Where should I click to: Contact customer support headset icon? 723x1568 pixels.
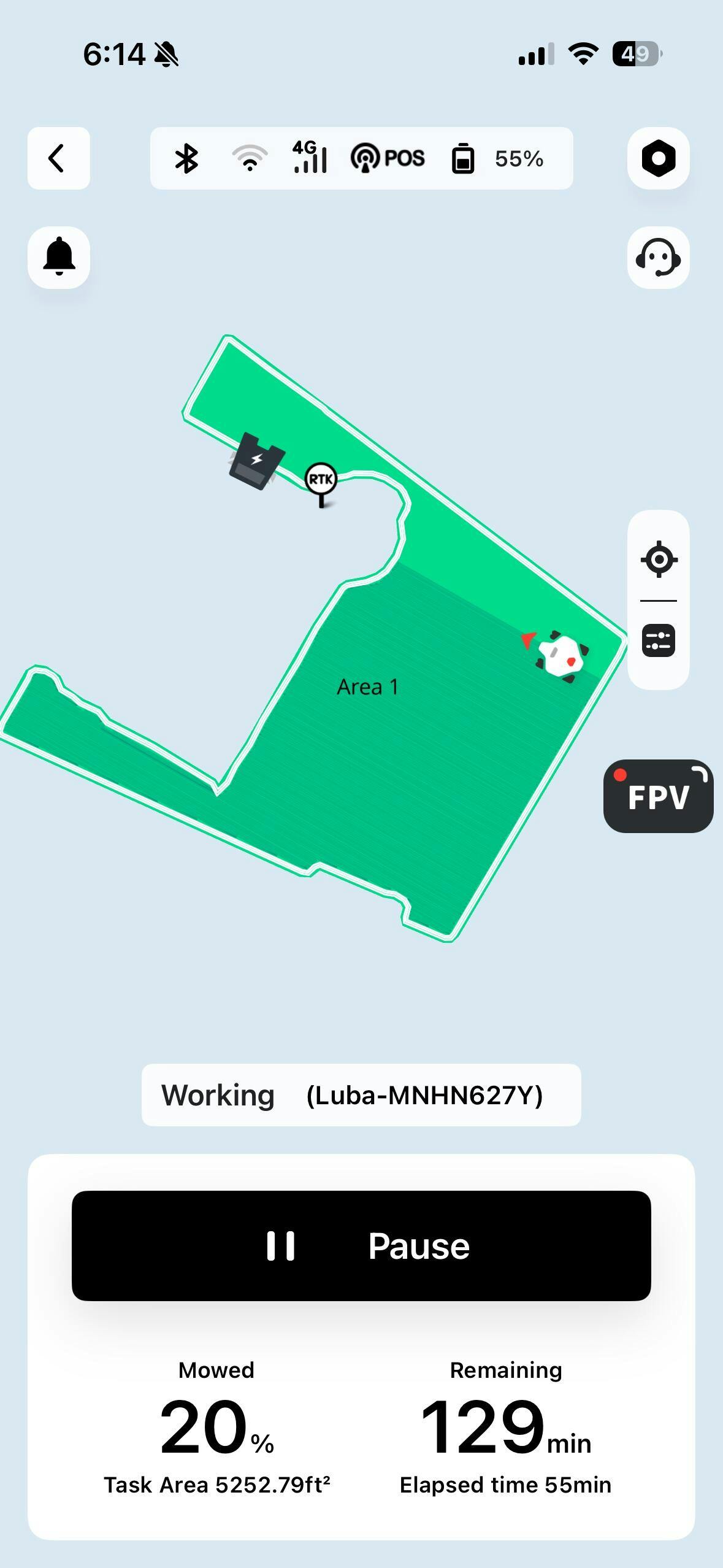pos(658,257)
